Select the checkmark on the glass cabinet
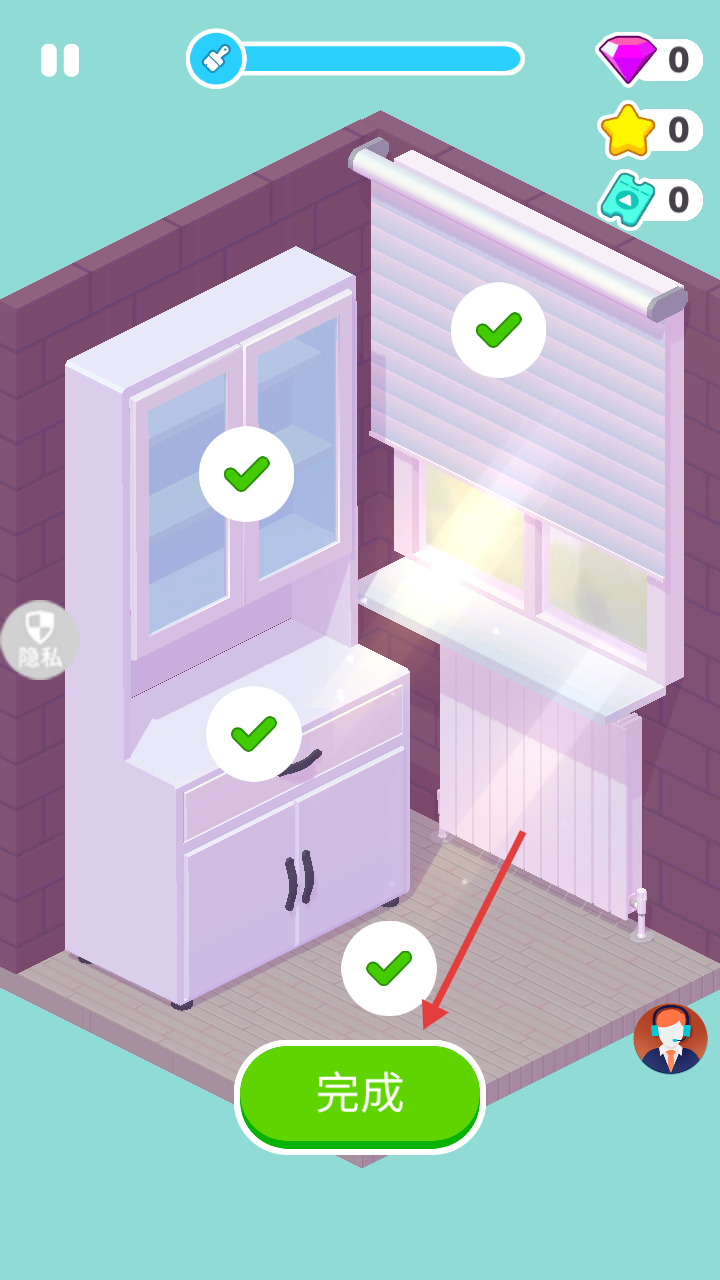The width and height of the screenshot is (720, 1280). pyautogui.click(x=246, y=474)
